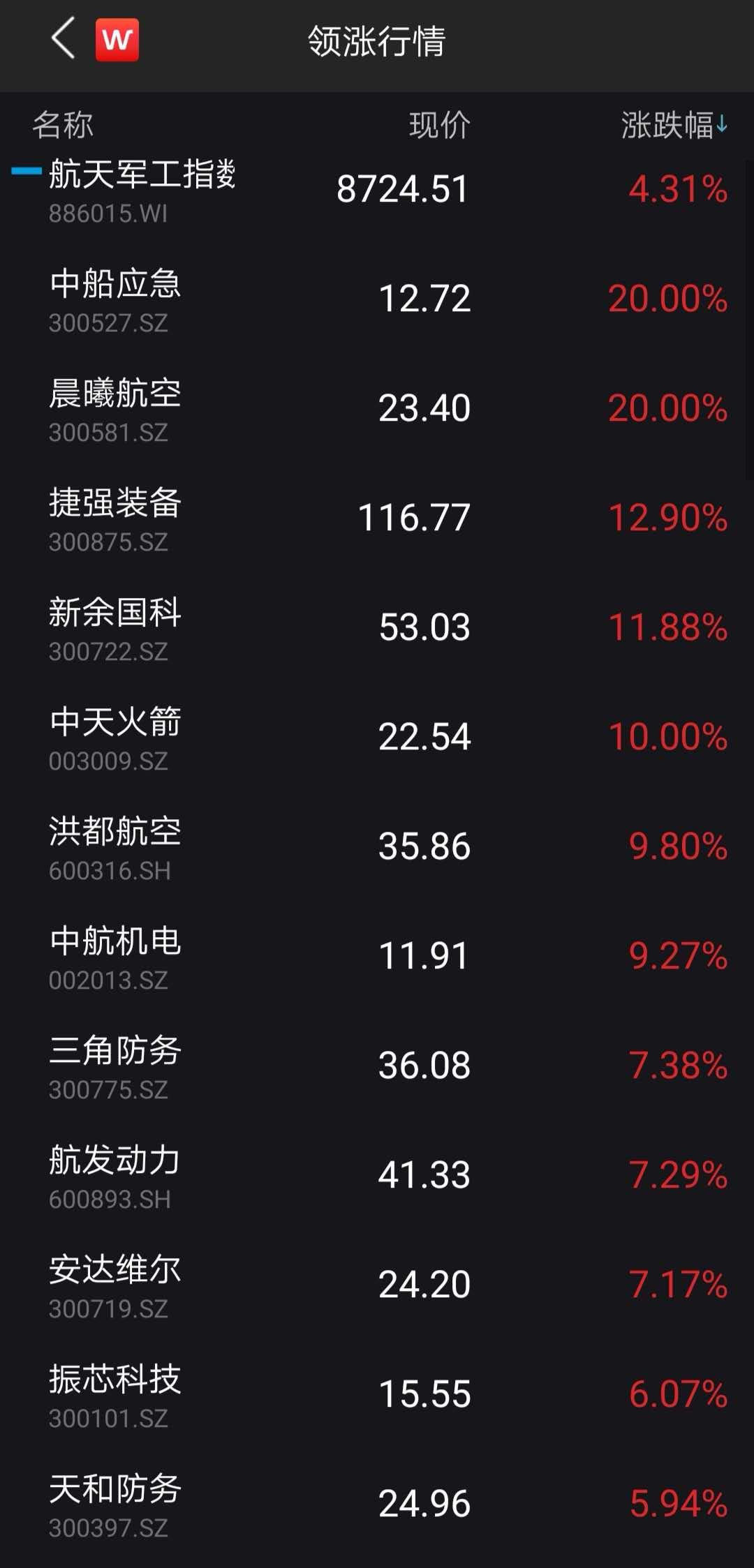View the 振芯科技 quote
Screen dimensions: 754x1568
coord(377,1395)
